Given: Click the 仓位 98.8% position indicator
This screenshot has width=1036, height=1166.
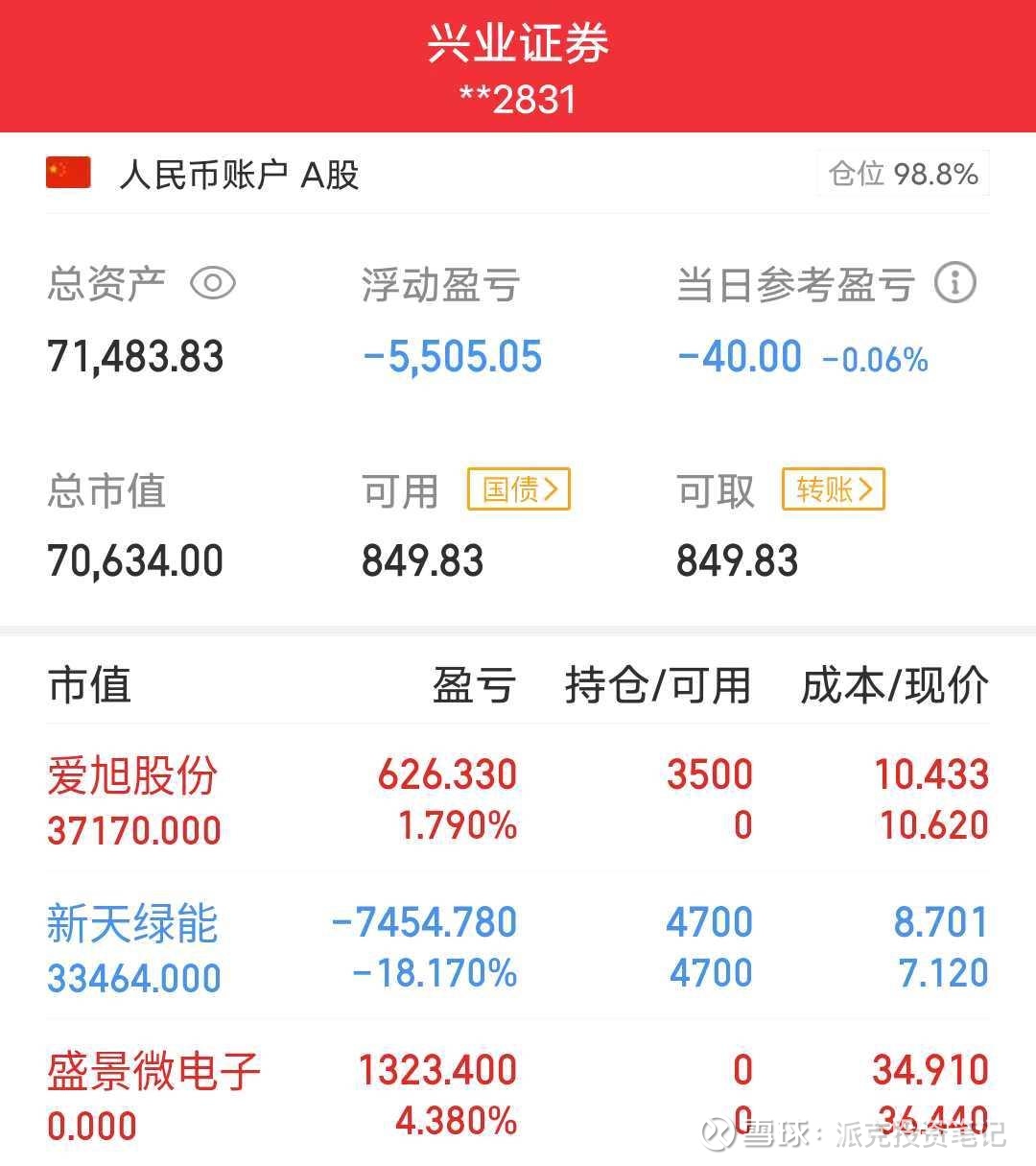Looking at the screenshot, I should point(901,174).
